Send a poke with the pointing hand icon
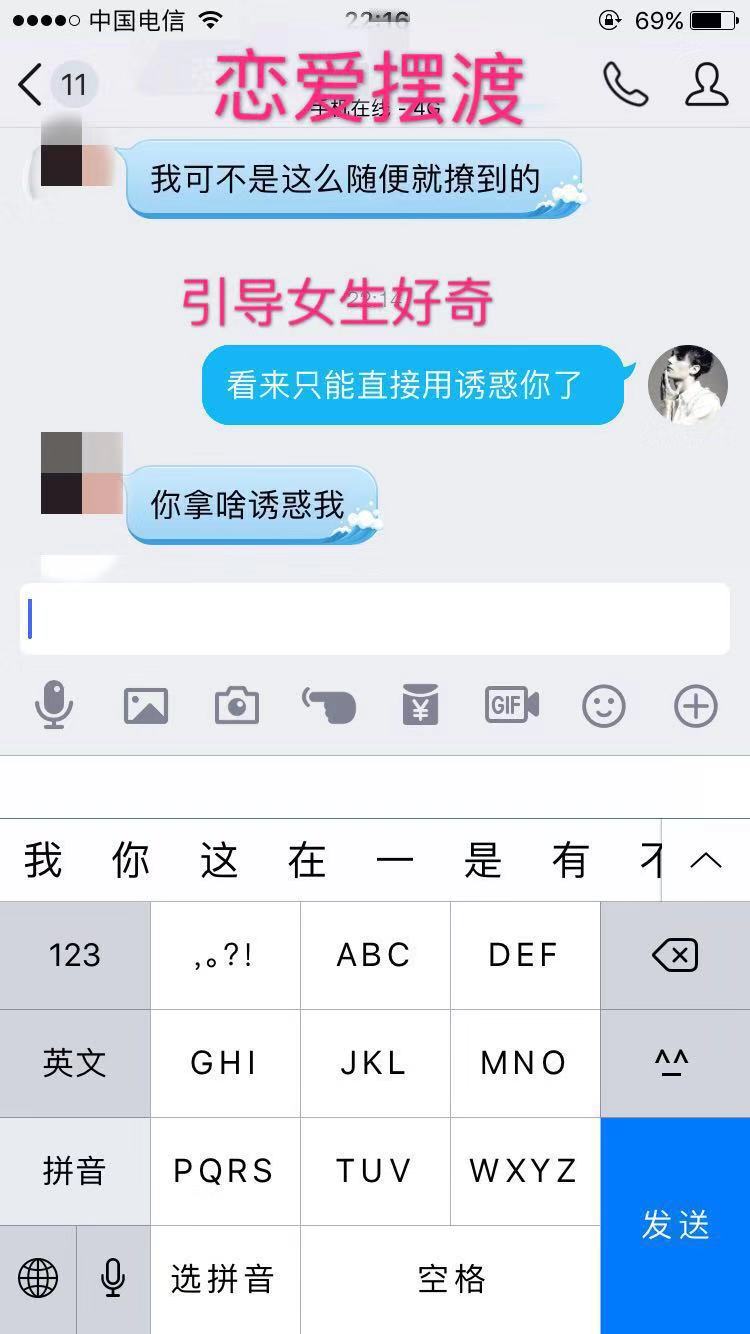The image size is (750, 1334). coord(329,706)
